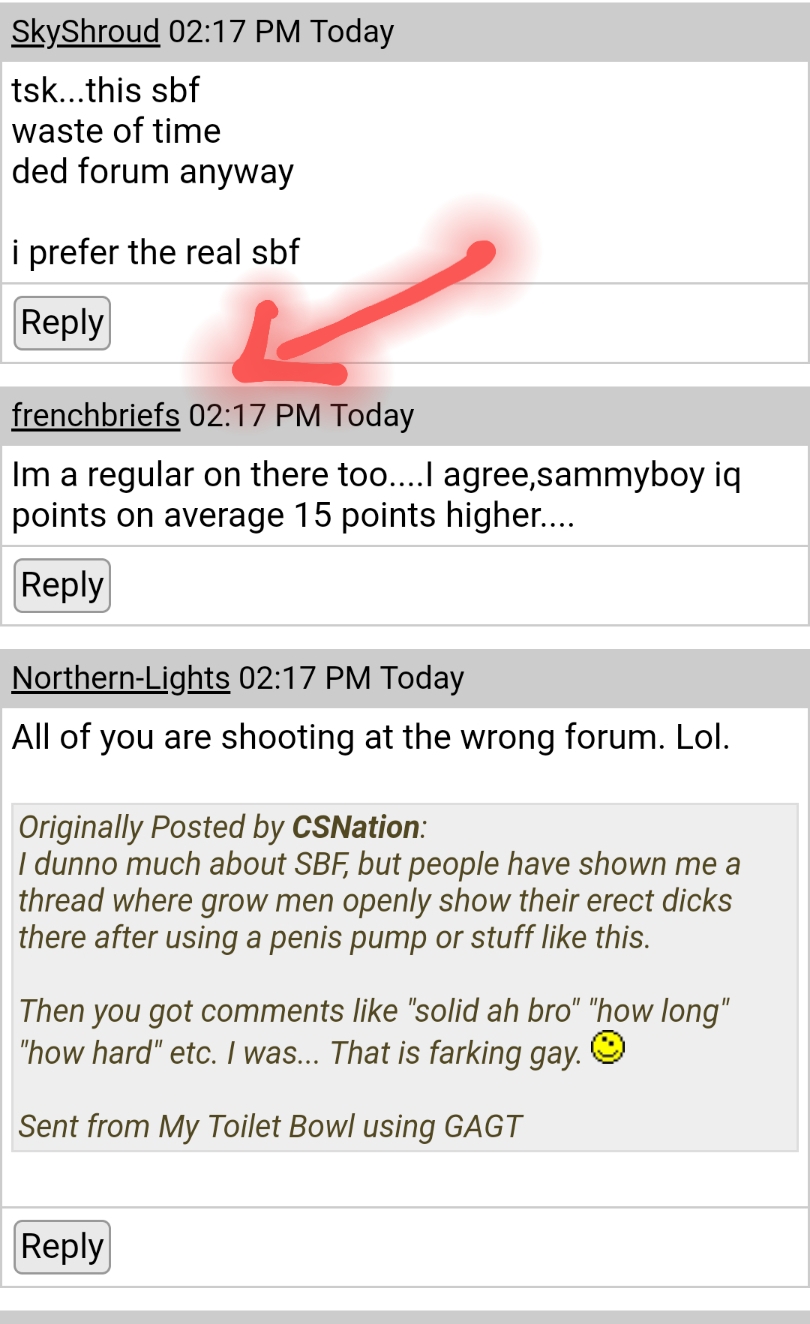810x1324 pixels.
Task: Reply to frenchbriefs' post
Action: 62,585
